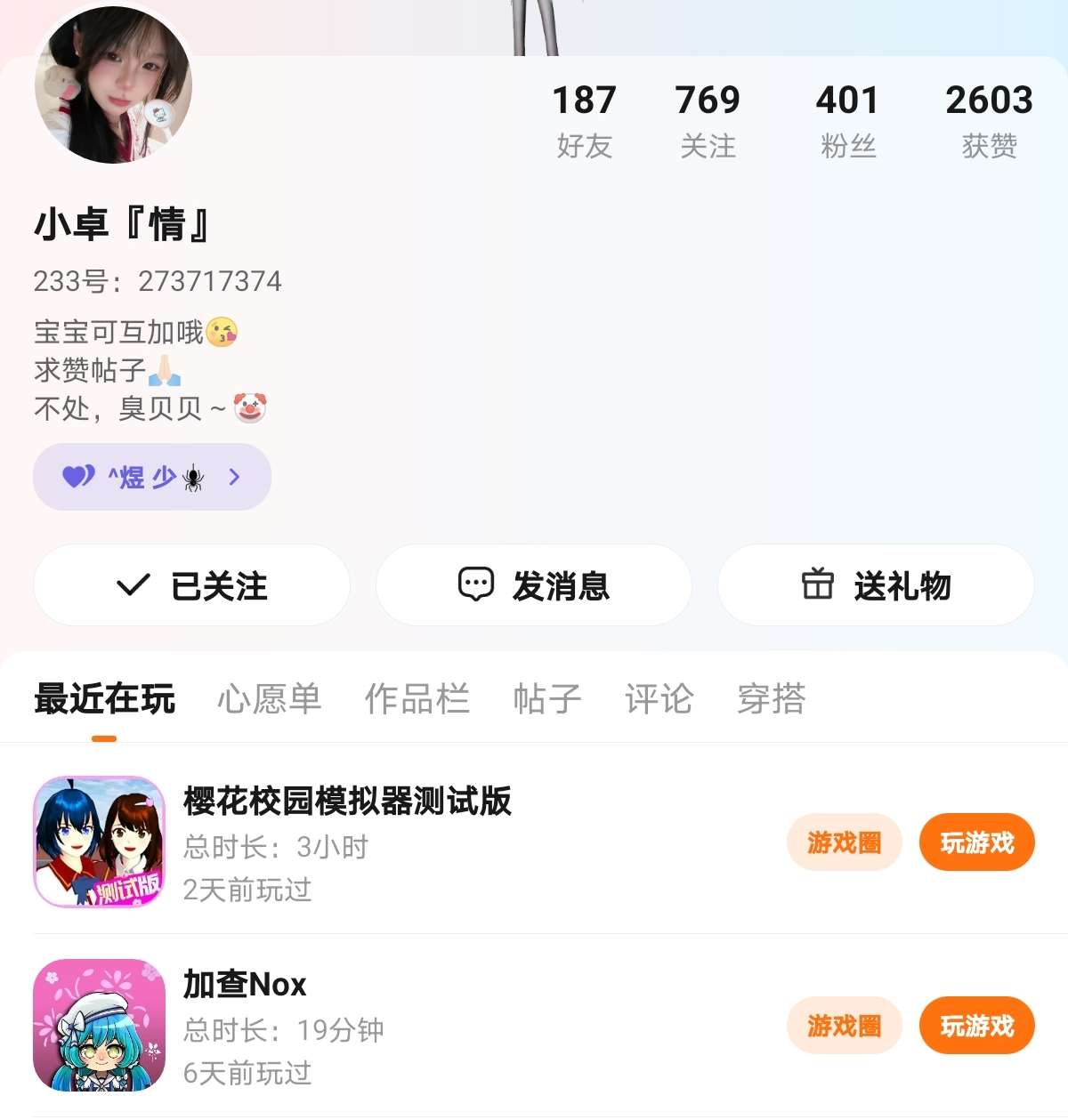This screenshot has height=1120, width=1068.
Task: View the 187 好友 friends list
Action: [x=585, y=120]
